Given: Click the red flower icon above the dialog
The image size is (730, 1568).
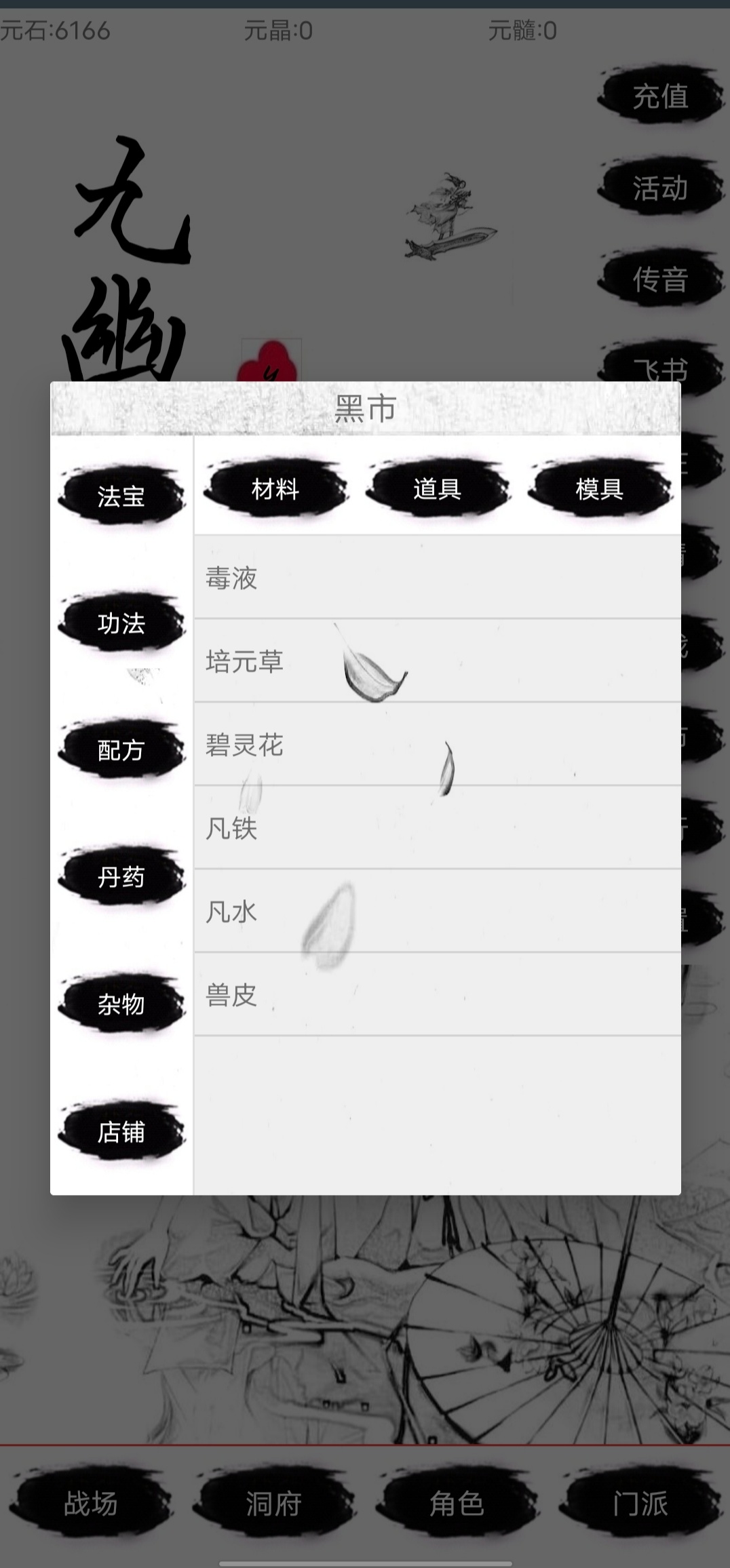Looking at the screenshot, I should pos(269,358).
